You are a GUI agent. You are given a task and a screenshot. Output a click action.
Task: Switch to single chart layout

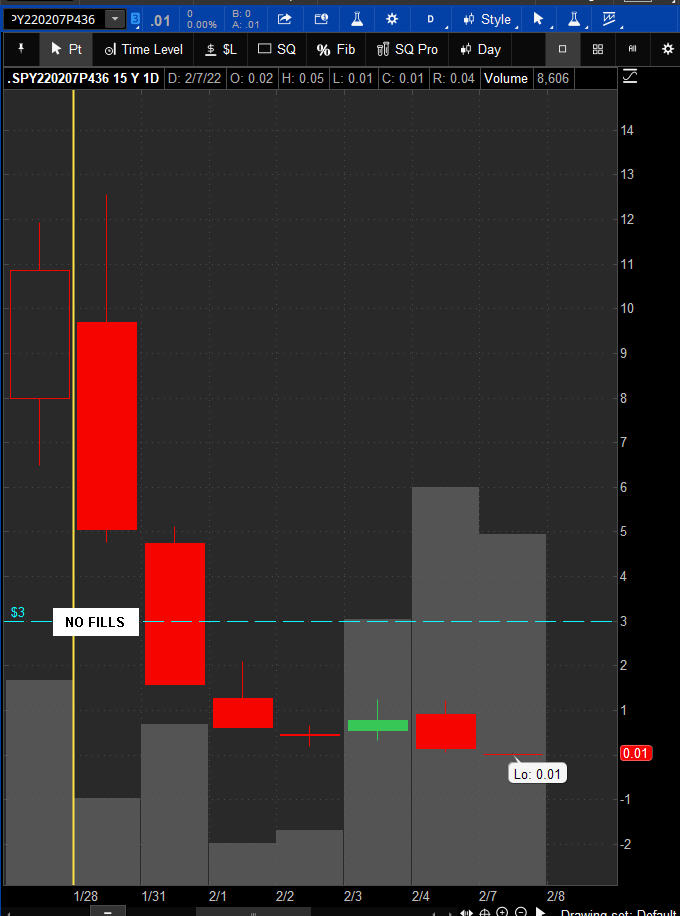click(562, 49)
